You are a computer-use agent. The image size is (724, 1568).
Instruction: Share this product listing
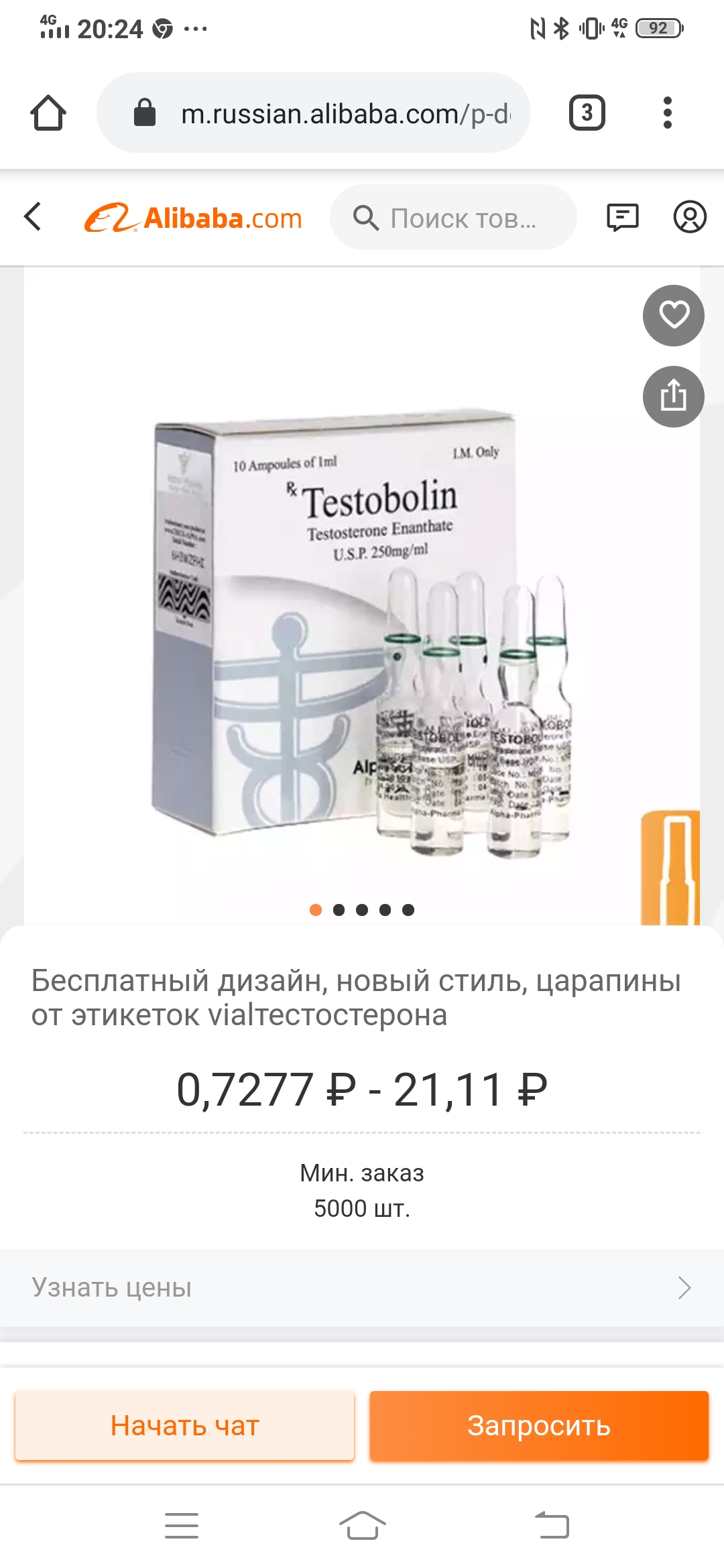tap(673, 396)
